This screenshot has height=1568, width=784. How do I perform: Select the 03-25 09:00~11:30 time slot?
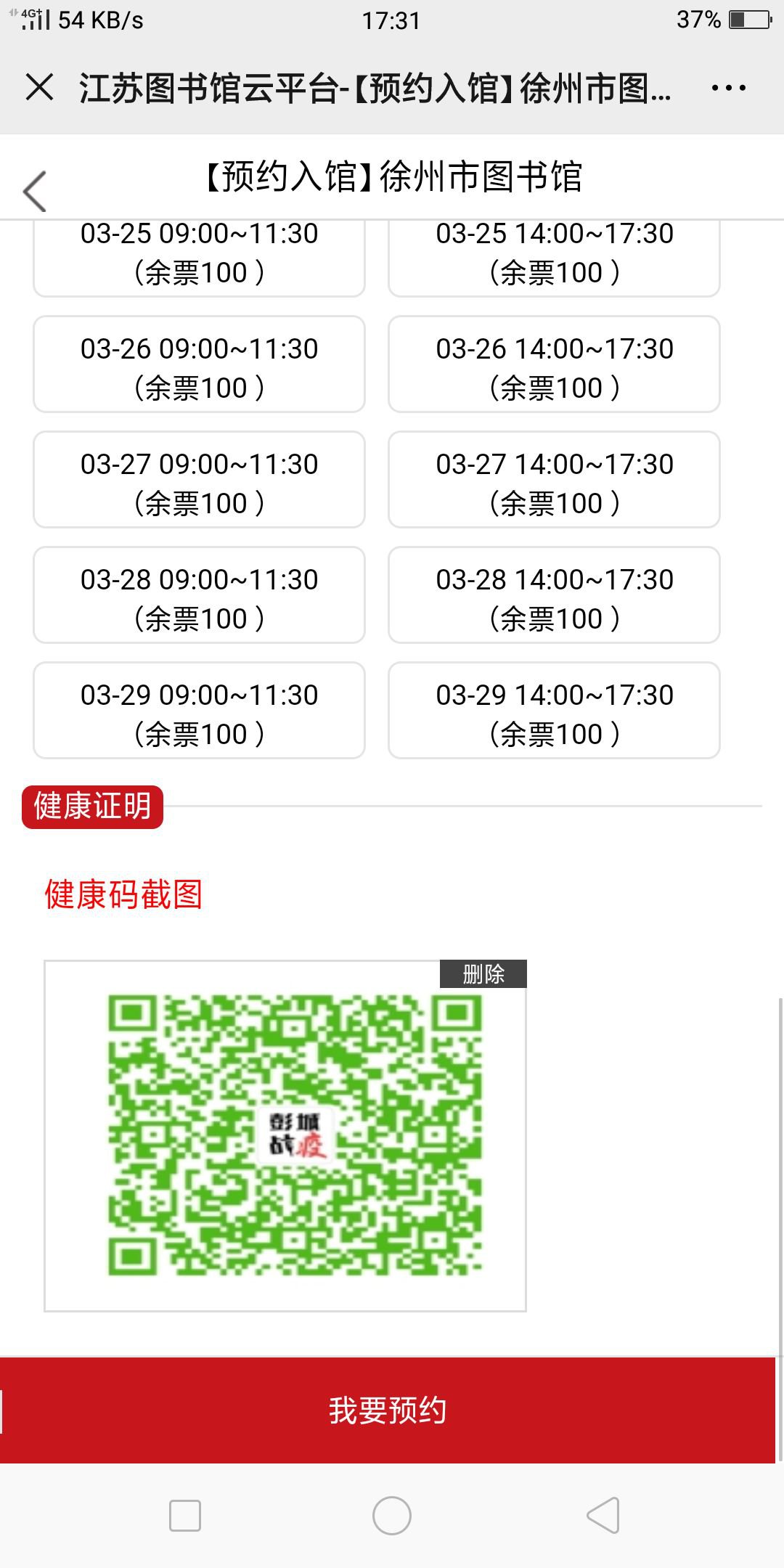(x=199, y=258)
